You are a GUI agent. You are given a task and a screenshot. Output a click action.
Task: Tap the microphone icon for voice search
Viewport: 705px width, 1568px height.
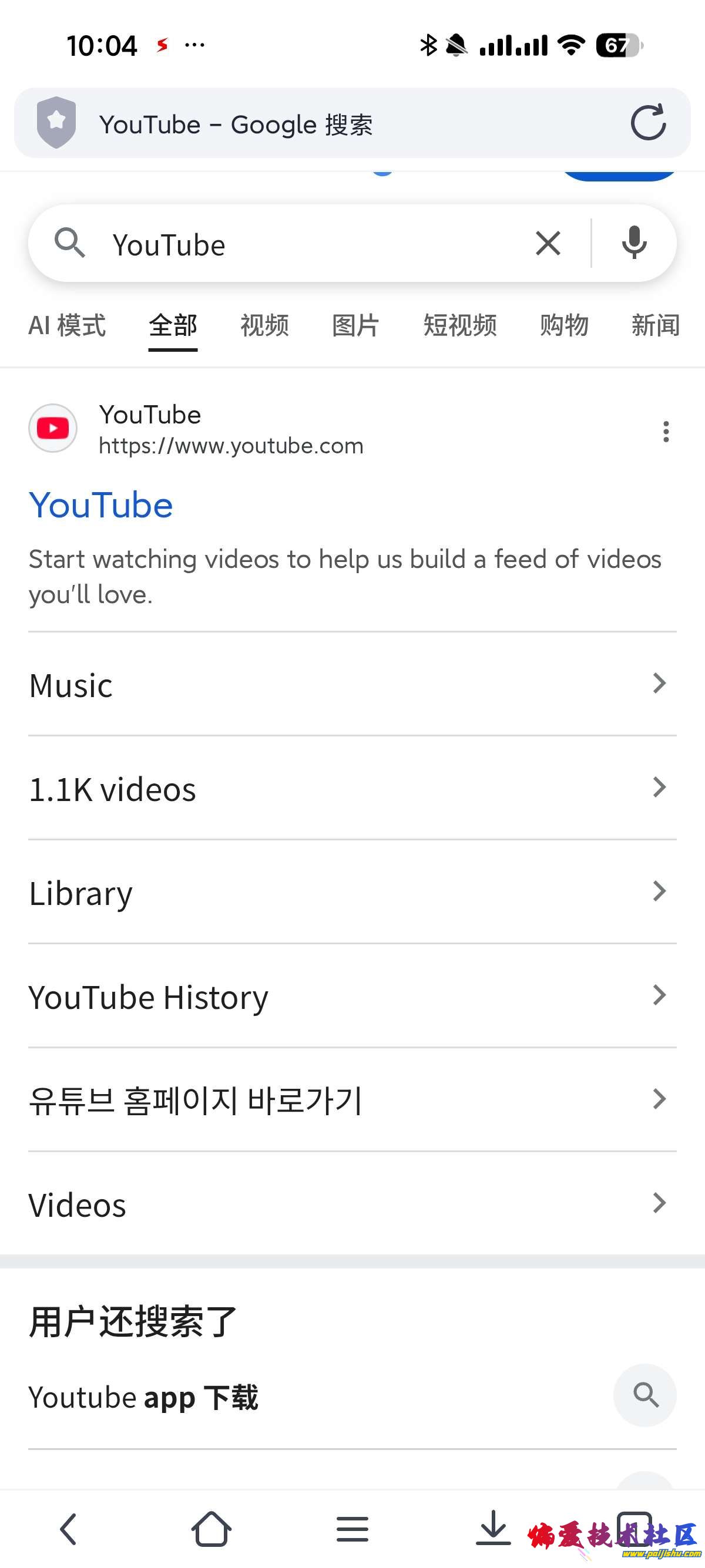[634, 243]
